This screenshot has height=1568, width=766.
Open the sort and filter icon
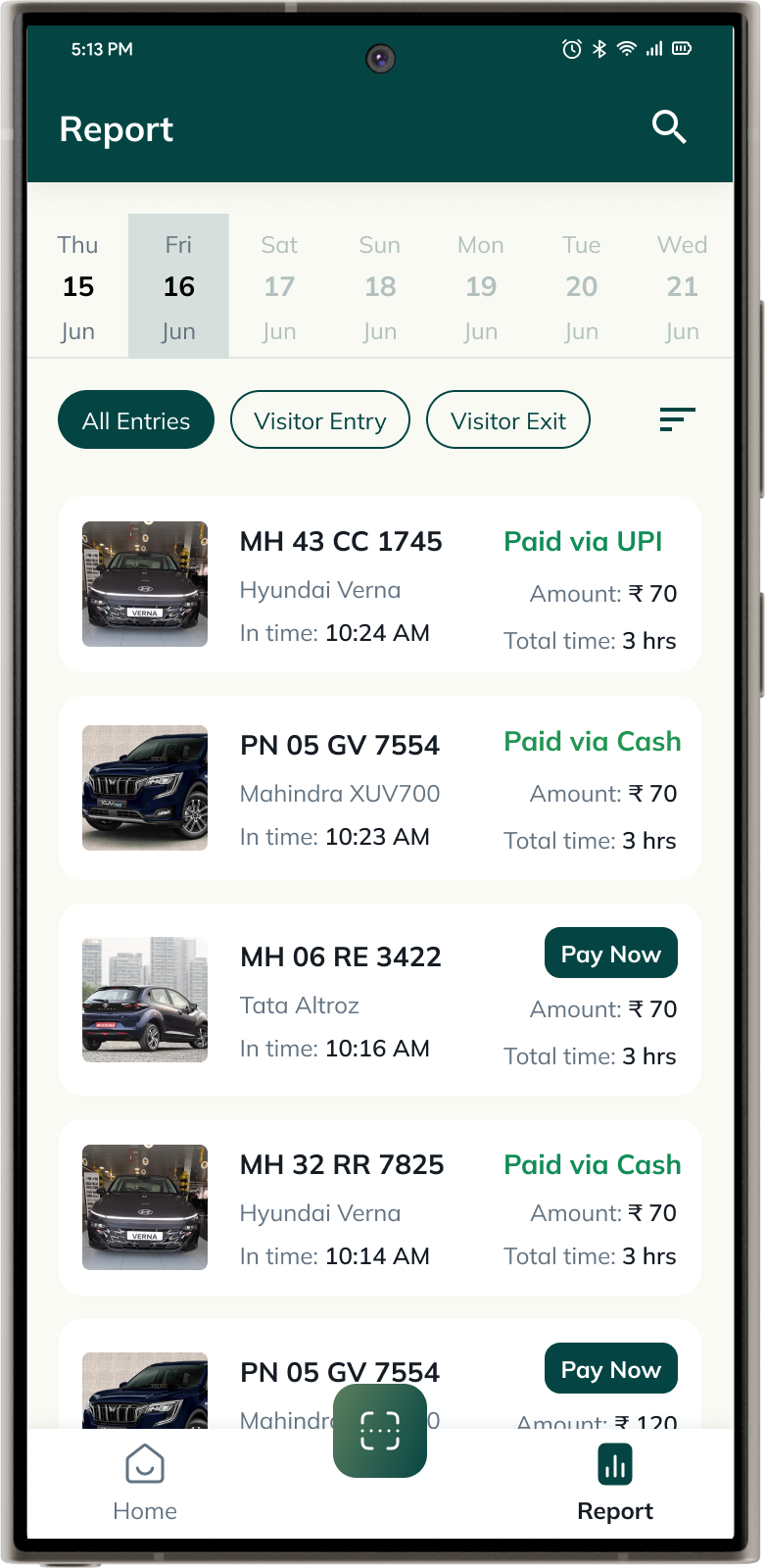click(x=677, y=419)
